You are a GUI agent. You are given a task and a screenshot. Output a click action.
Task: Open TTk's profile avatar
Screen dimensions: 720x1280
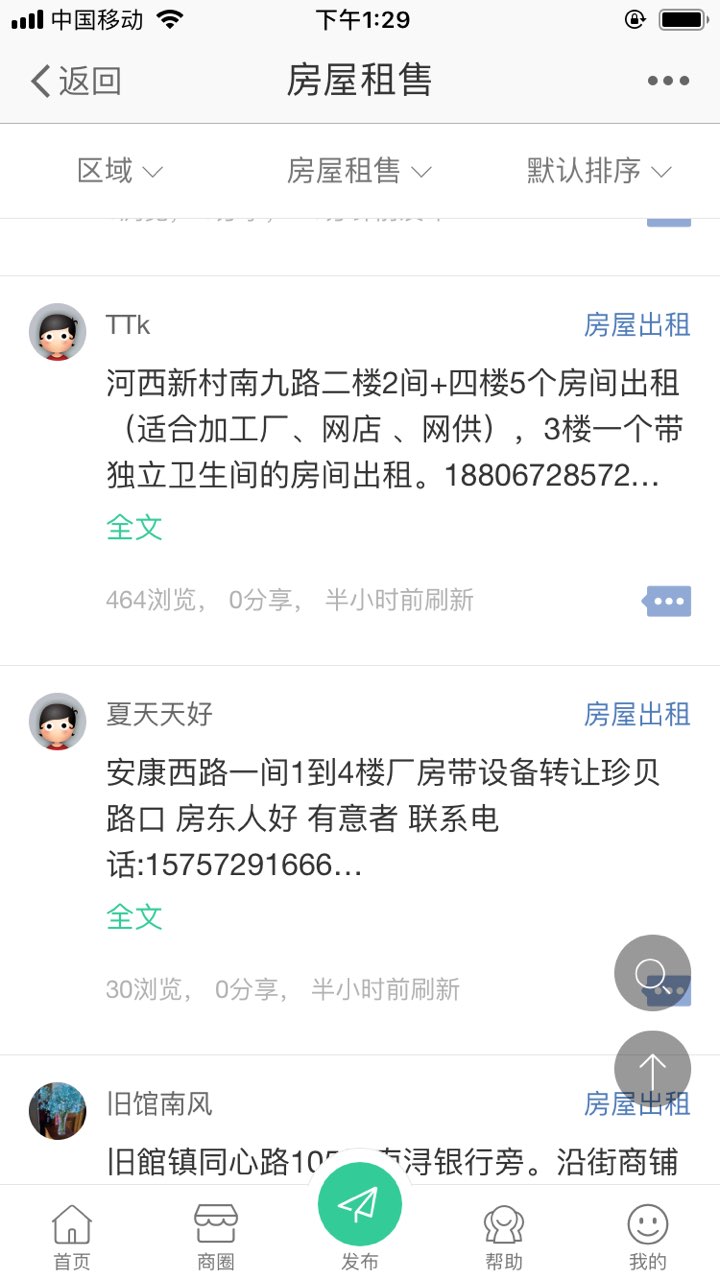coord(57,332)
